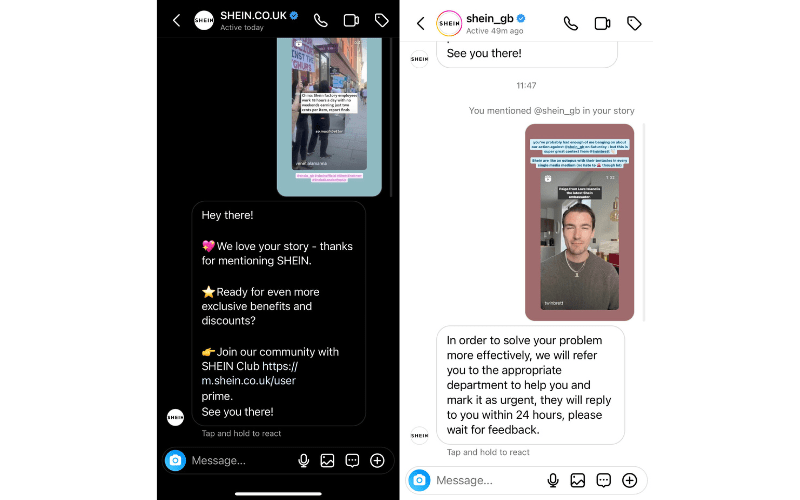
Task: Start a video call with SHEIN.CO.UK
Action: [x=351, y=20]
